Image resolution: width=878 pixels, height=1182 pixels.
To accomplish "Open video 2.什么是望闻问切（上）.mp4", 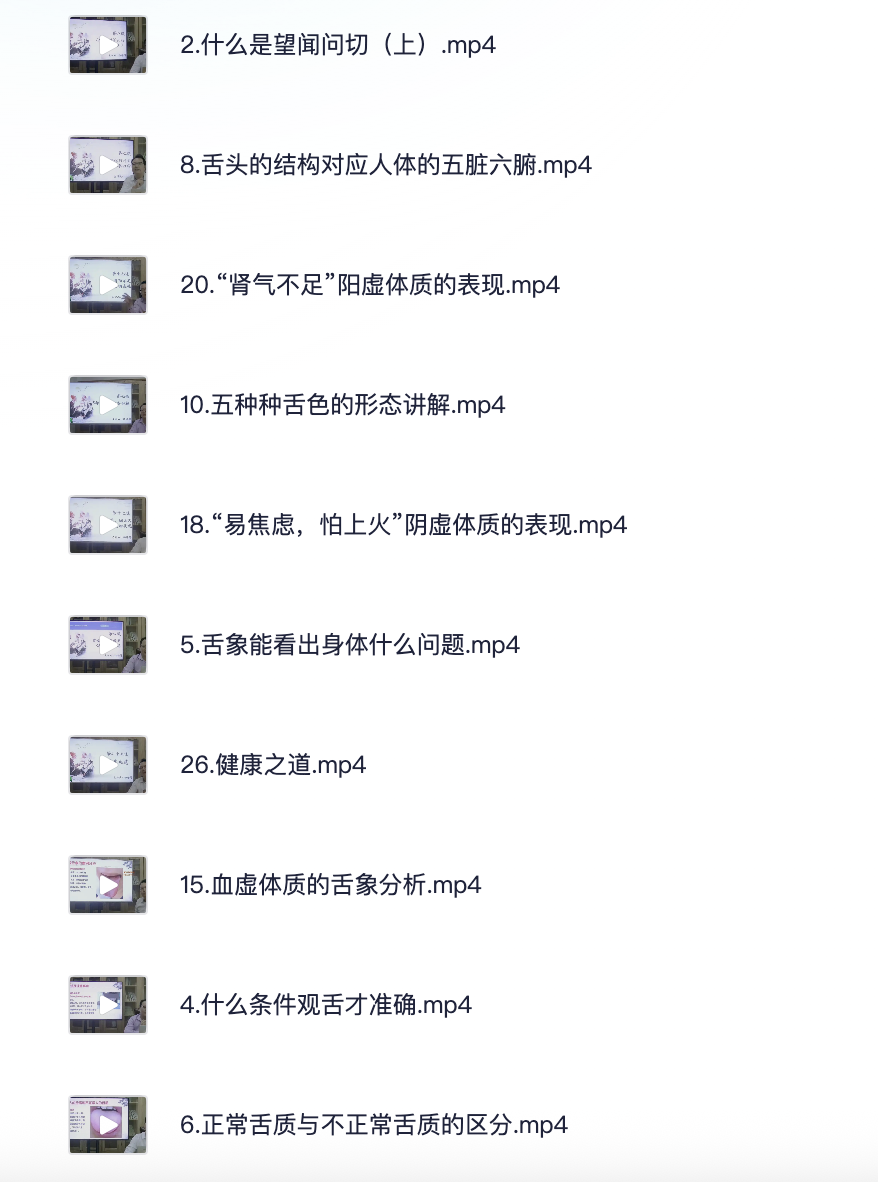I will 338,45.
